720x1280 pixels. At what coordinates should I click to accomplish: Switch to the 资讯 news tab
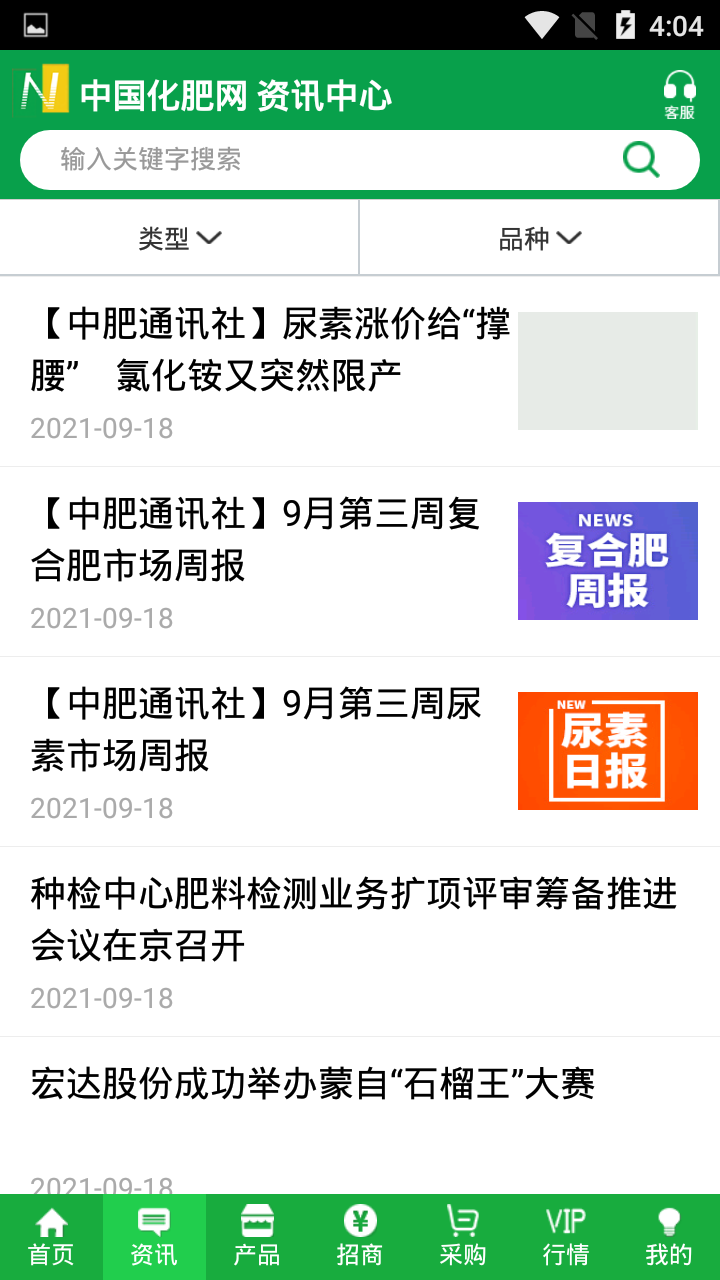tap(154, 1236)
